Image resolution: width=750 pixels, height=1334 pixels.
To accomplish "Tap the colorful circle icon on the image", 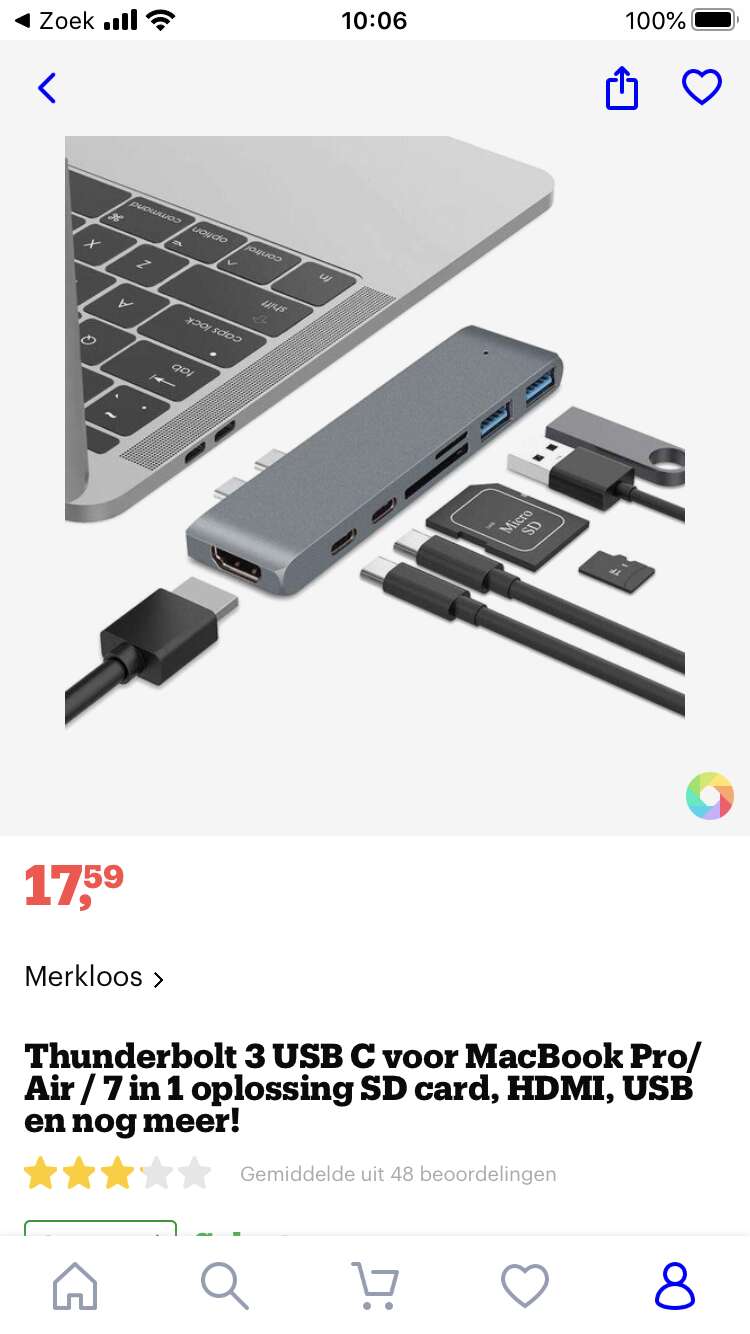I will click(710, 796).
